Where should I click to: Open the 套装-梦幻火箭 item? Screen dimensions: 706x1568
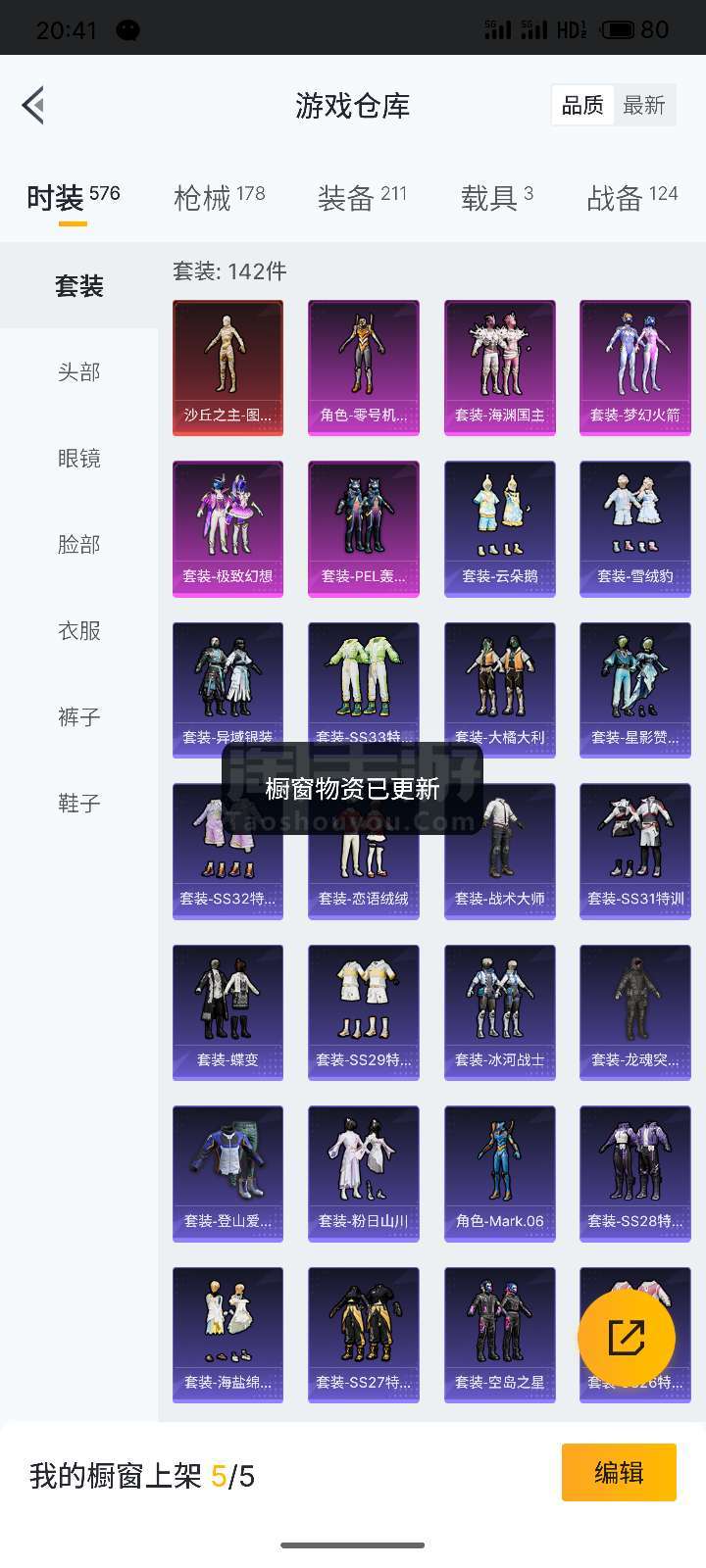pyautogui.click(x=635, y=367)
